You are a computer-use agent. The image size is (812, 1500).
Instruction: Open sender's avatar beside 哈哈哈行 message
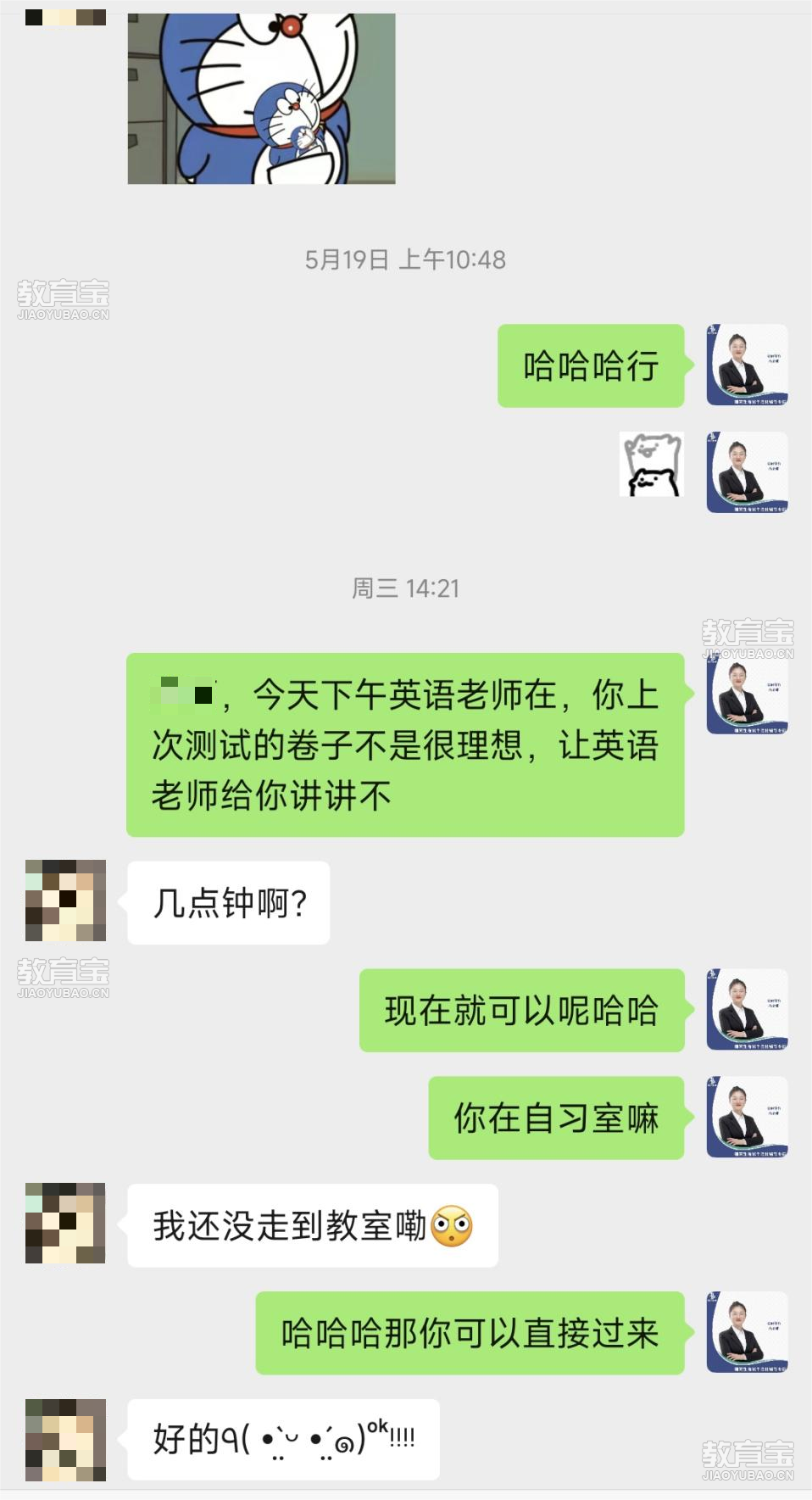pos(747,365)
